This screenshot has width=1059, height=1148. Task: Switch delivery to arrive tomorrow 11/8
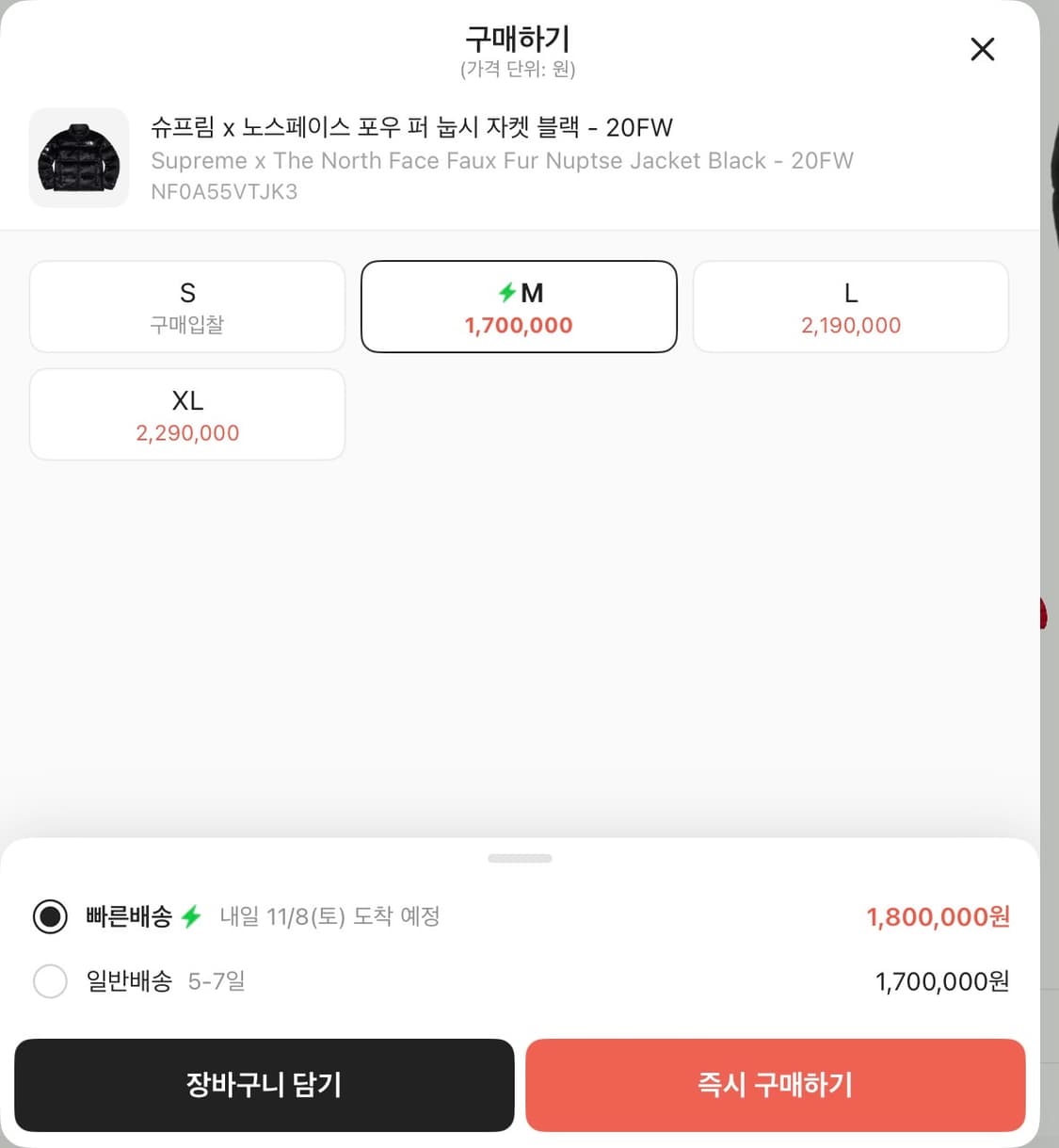point(329,915)
